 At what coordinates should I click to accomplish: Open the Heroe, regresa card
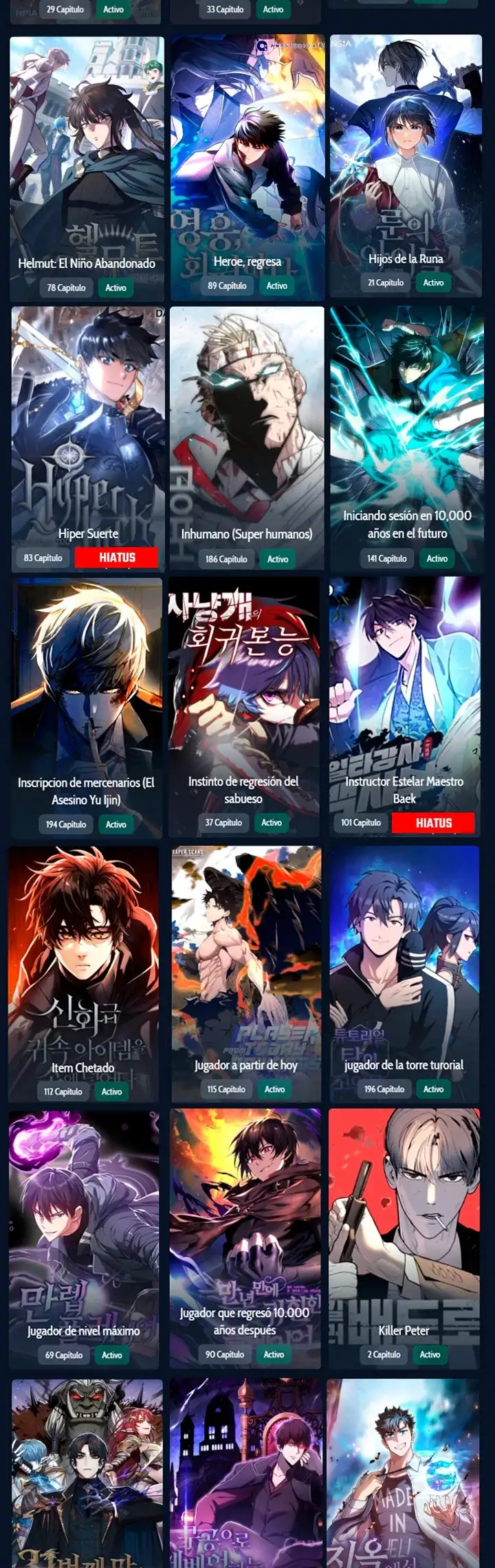point(247,165)
